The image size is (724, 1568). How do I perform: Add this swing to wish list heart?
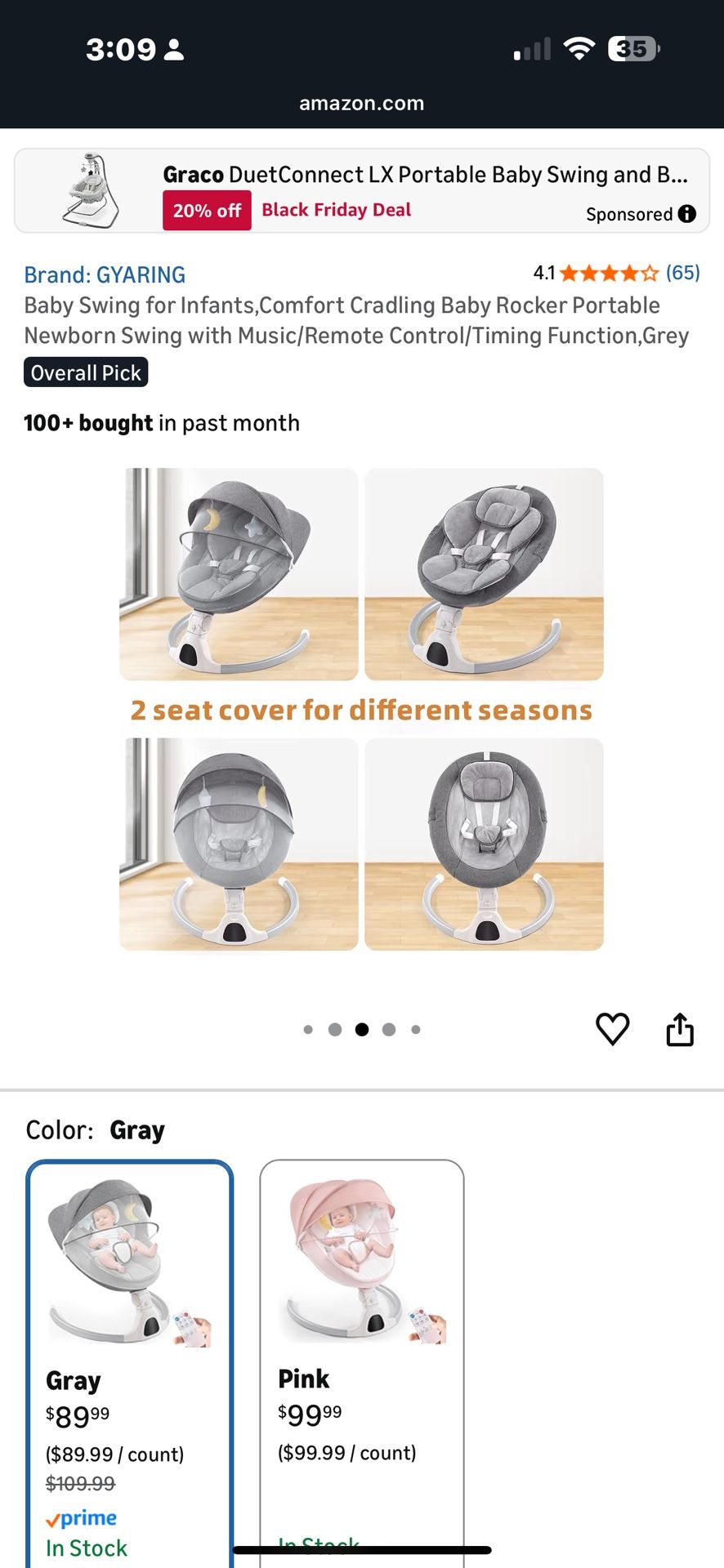[612, 1029]
